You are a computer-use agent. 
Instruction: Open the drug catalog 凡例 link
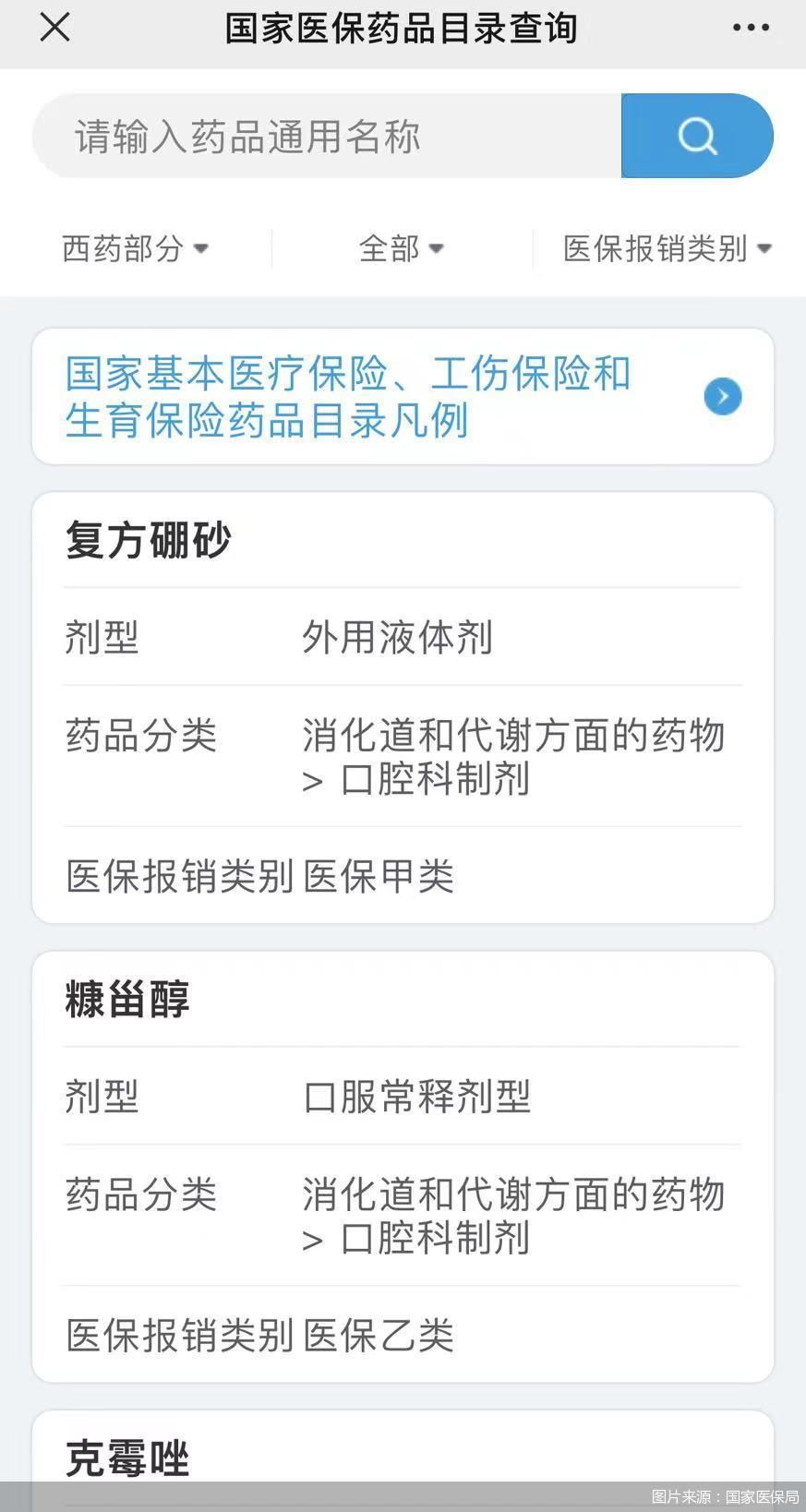coord(346,397)
